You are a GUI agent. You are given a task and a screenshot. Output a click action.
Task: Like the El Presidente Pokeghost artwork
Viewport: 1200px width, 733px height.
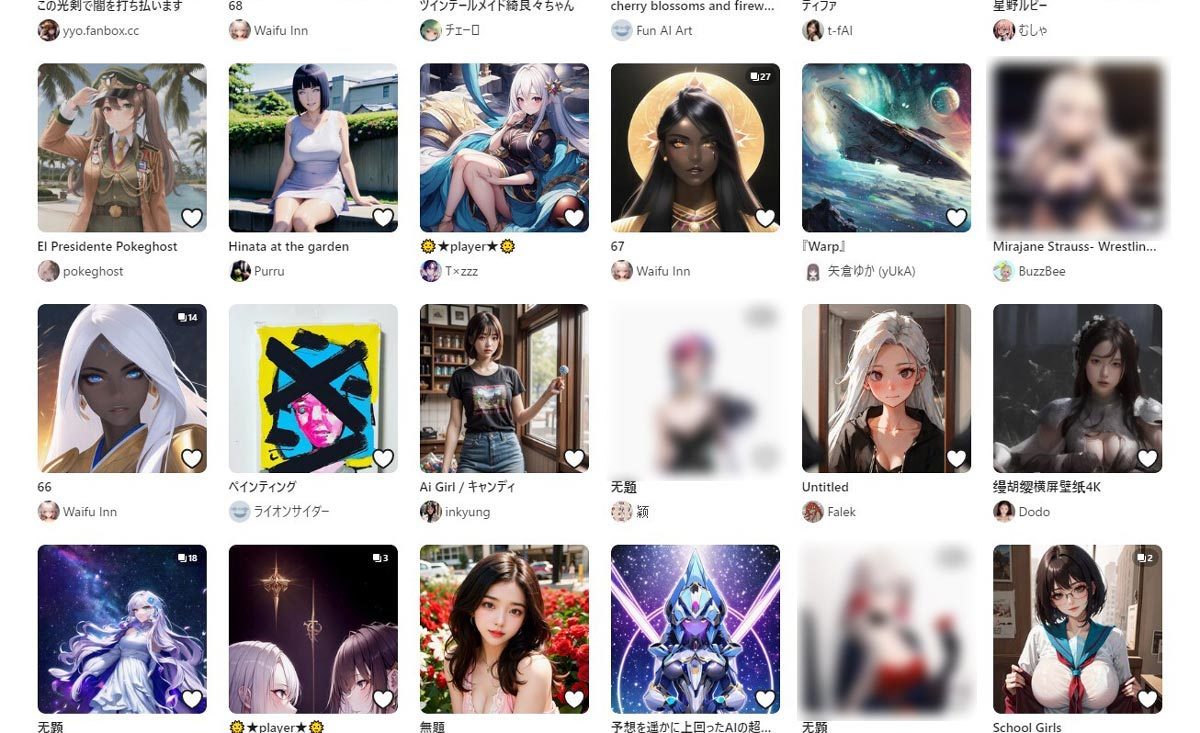pos(192,218)
